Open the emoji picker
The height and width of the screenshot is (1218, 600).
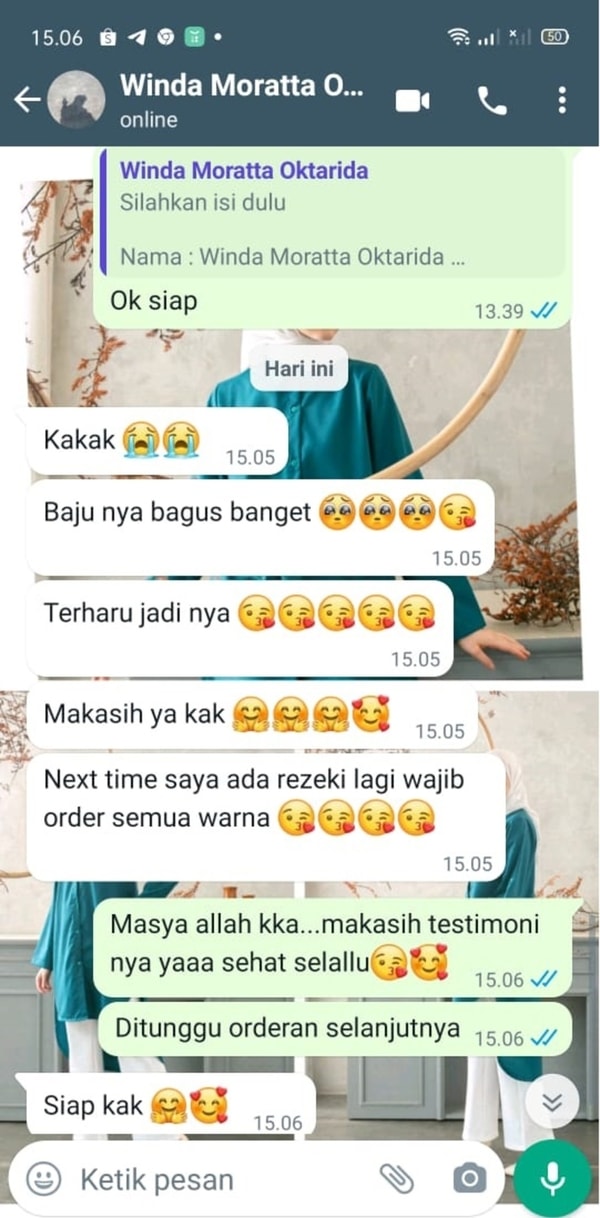pyautogui.click(x=43, y=1179)
